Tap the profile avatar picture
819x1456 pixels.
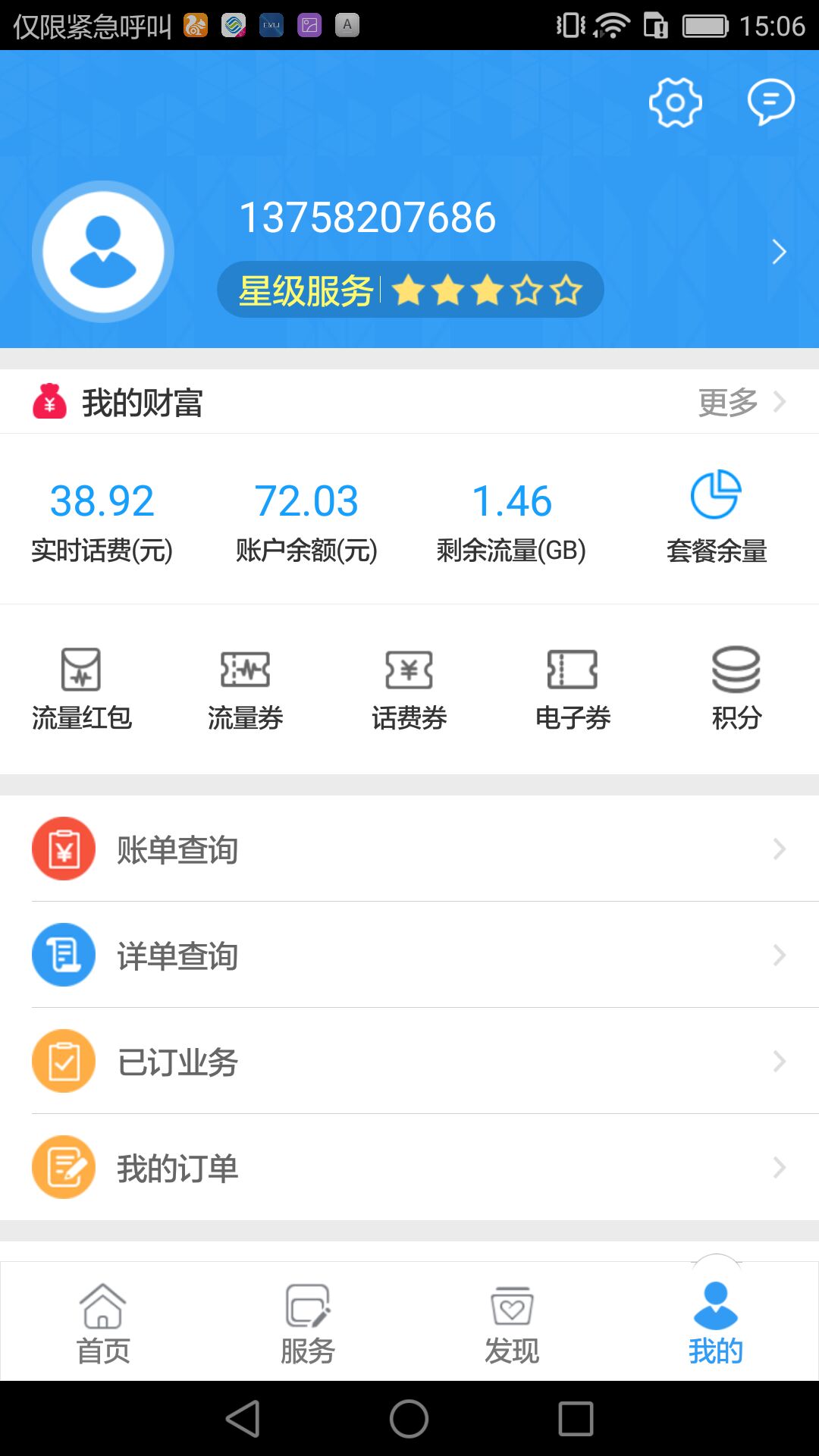coord(103,252)
